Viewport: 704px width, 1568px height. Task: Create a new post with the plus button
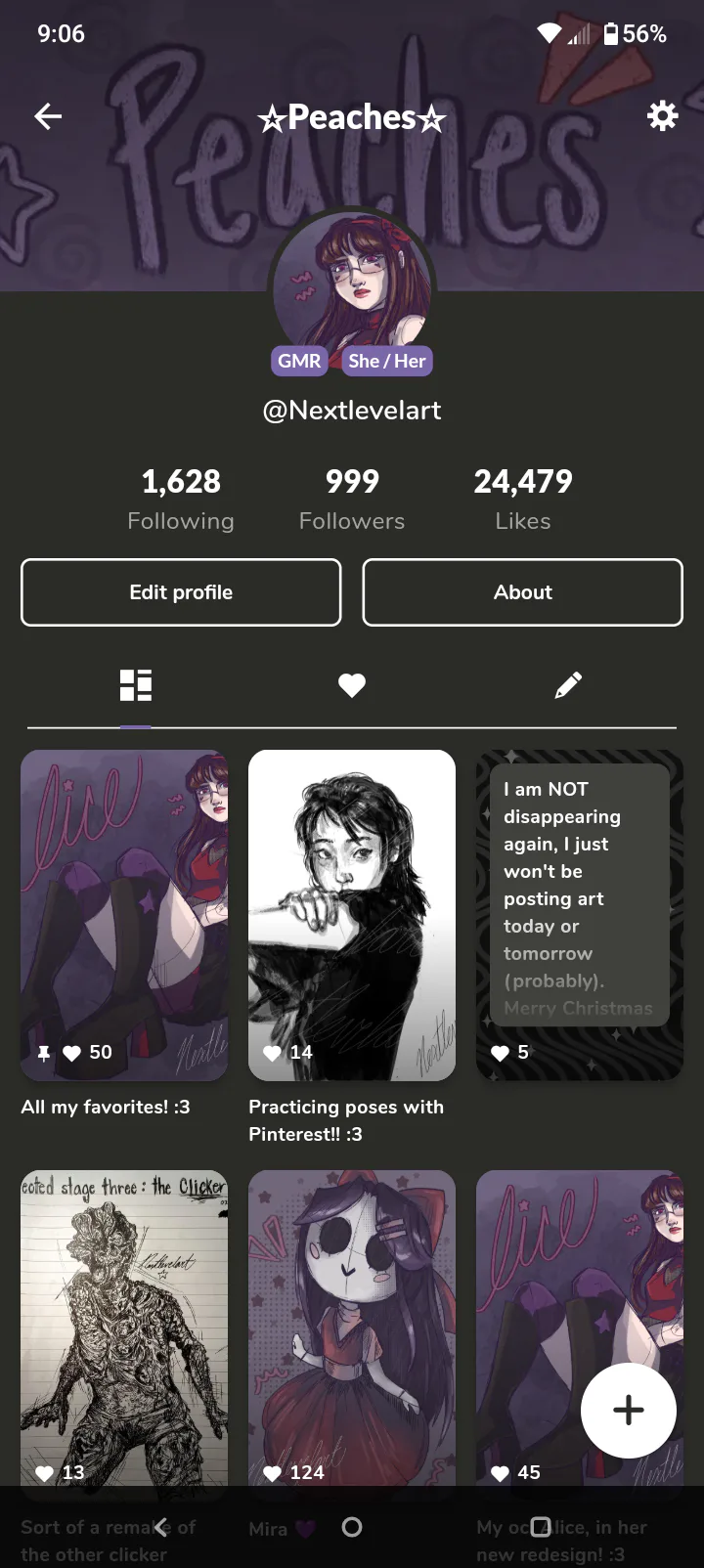pyautogui.click(x=628, y=1410)
